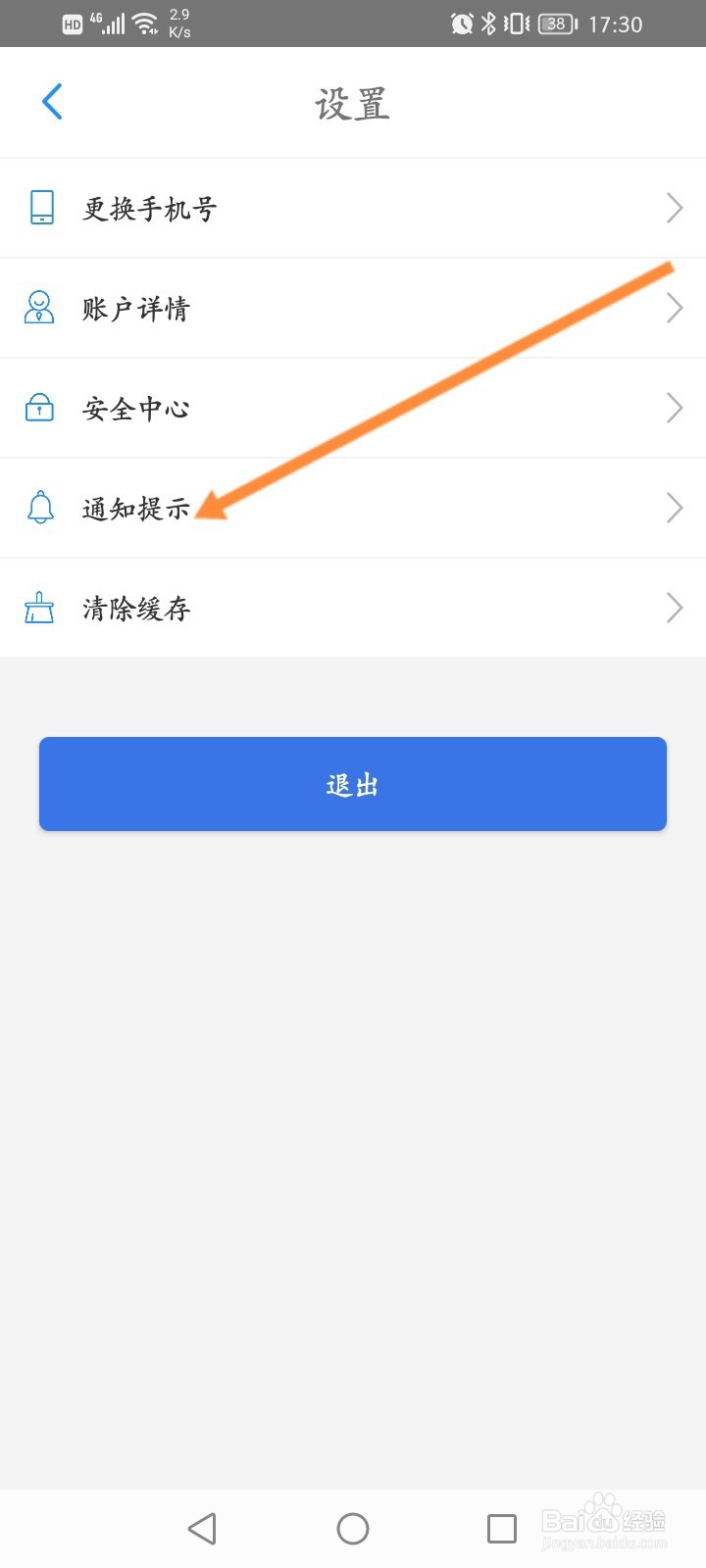This screenshot has height=1568, width=706.
Task: Click the lock icon beside 安全中心
Action: pyautogui.click(x=39, y=408)
